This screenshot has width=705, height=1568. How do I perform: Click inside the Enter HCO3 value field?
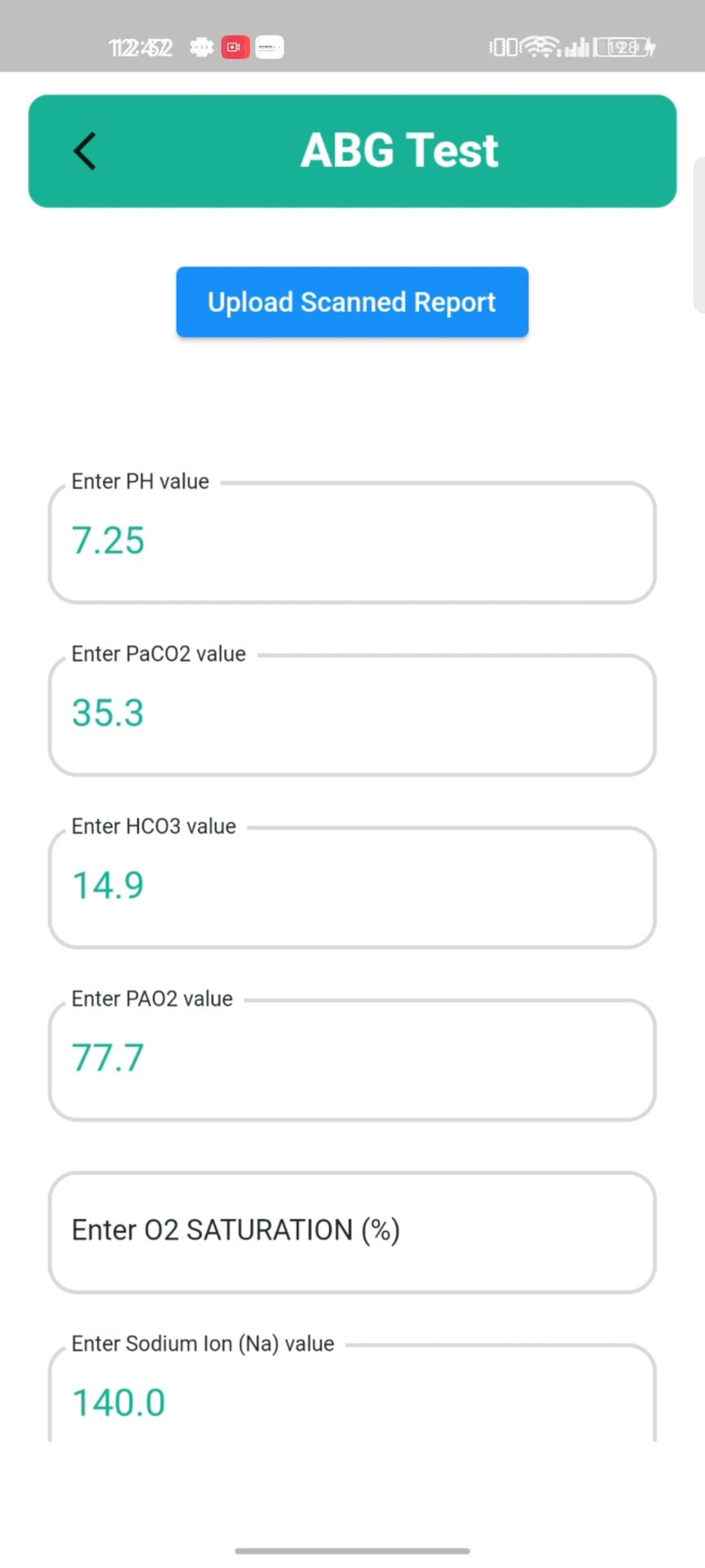point(352,888)
